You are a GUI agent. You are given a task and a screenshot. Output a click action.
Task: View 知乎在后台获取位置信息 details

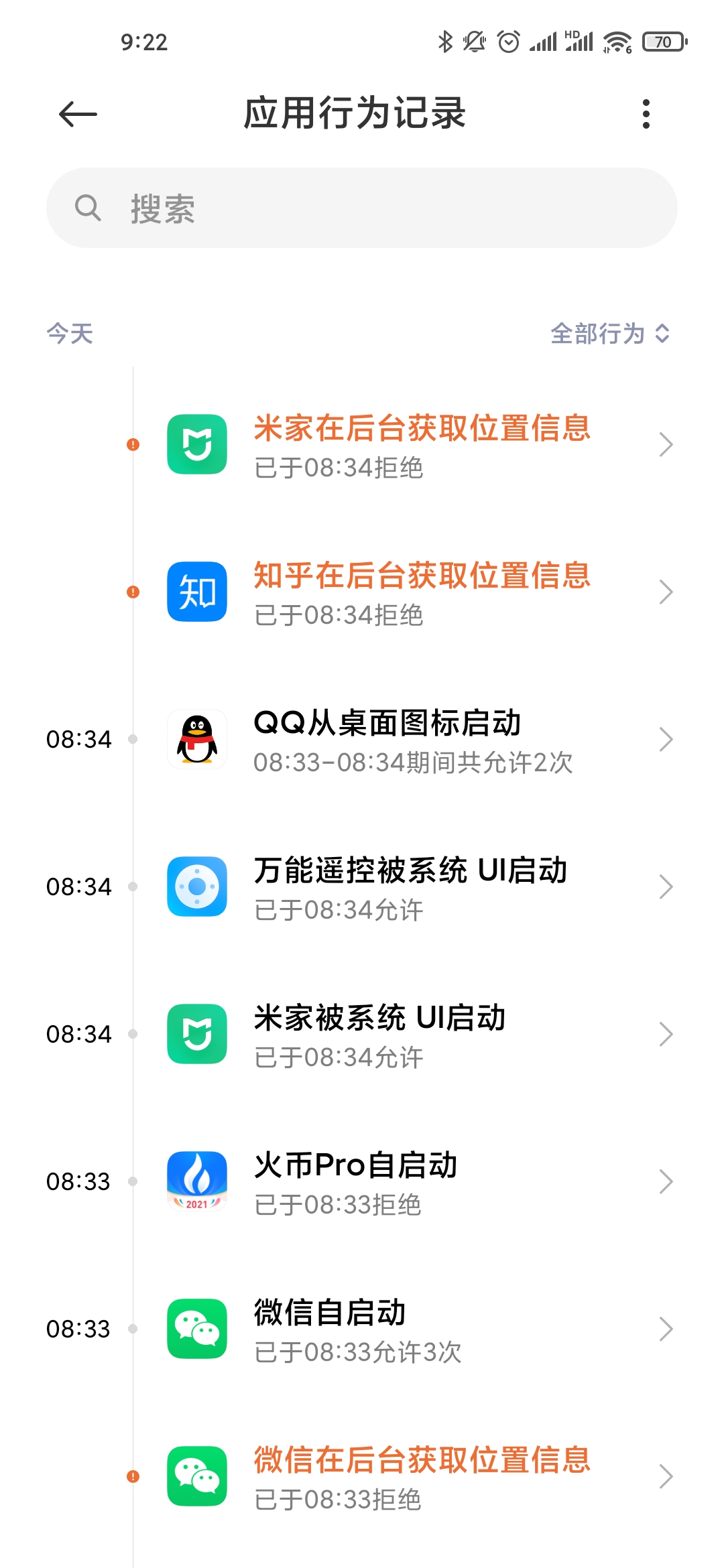421,592
